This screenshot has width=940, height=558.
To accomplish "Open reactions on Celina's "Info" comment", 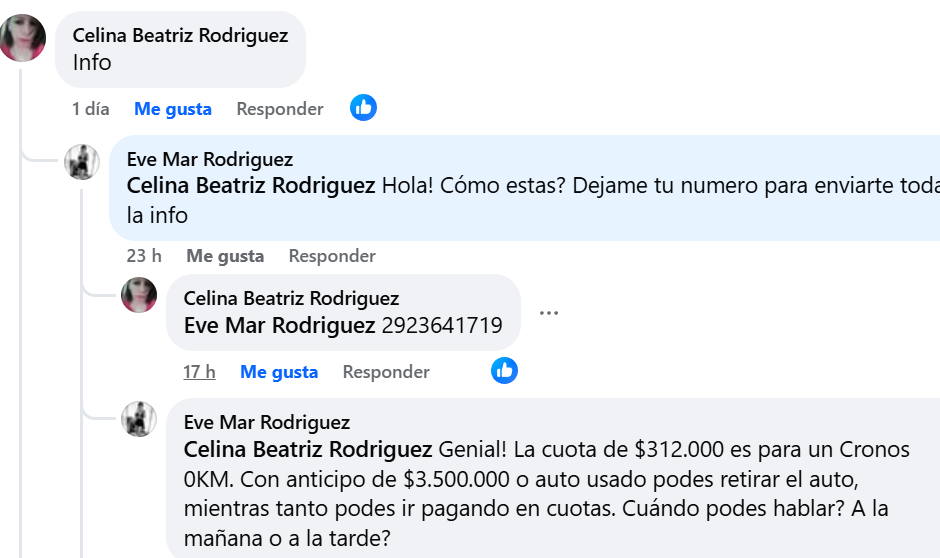I will click(363, 108).
